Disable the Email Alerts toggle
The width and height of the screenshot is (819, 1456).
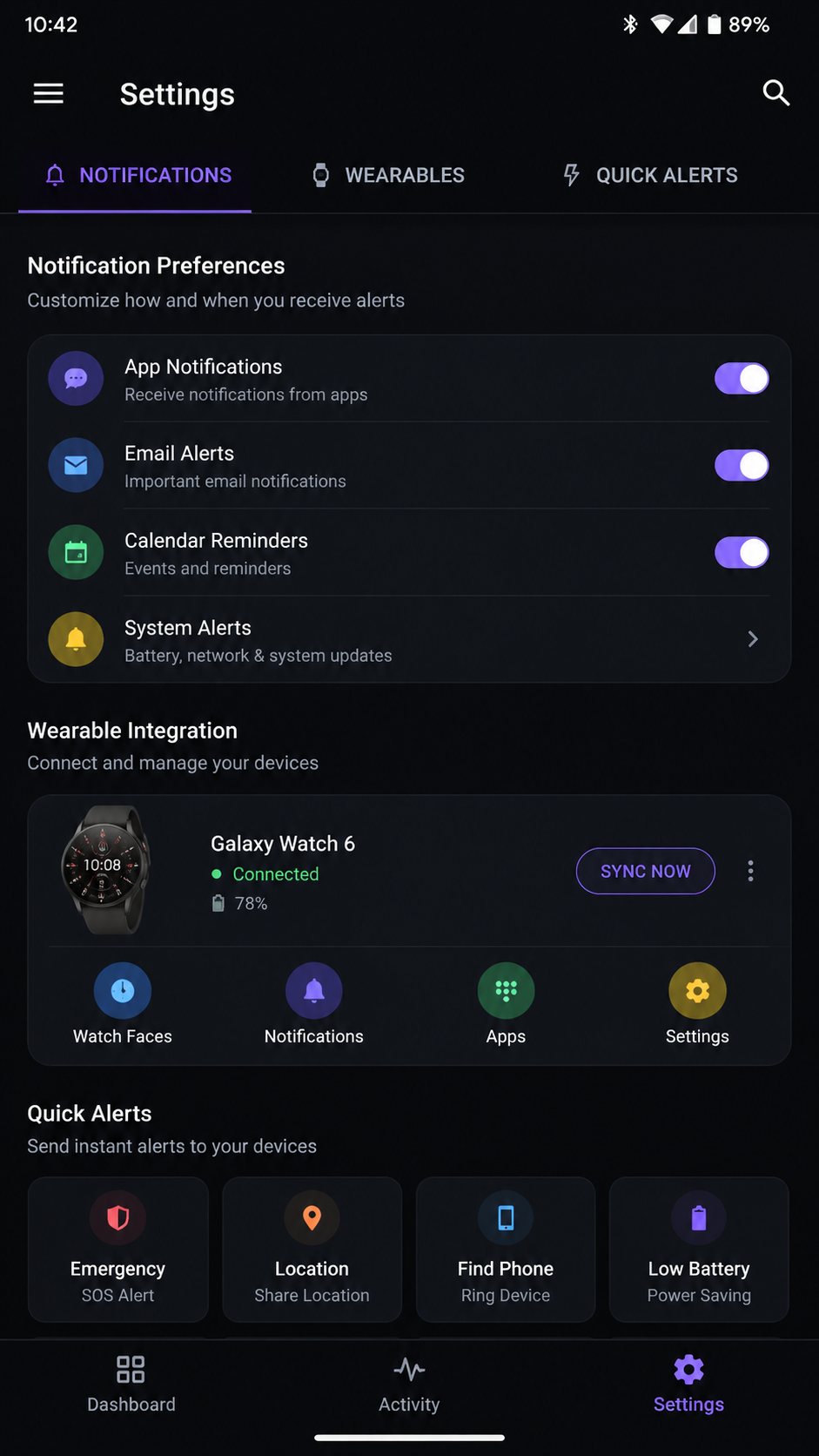click(742, 466)
